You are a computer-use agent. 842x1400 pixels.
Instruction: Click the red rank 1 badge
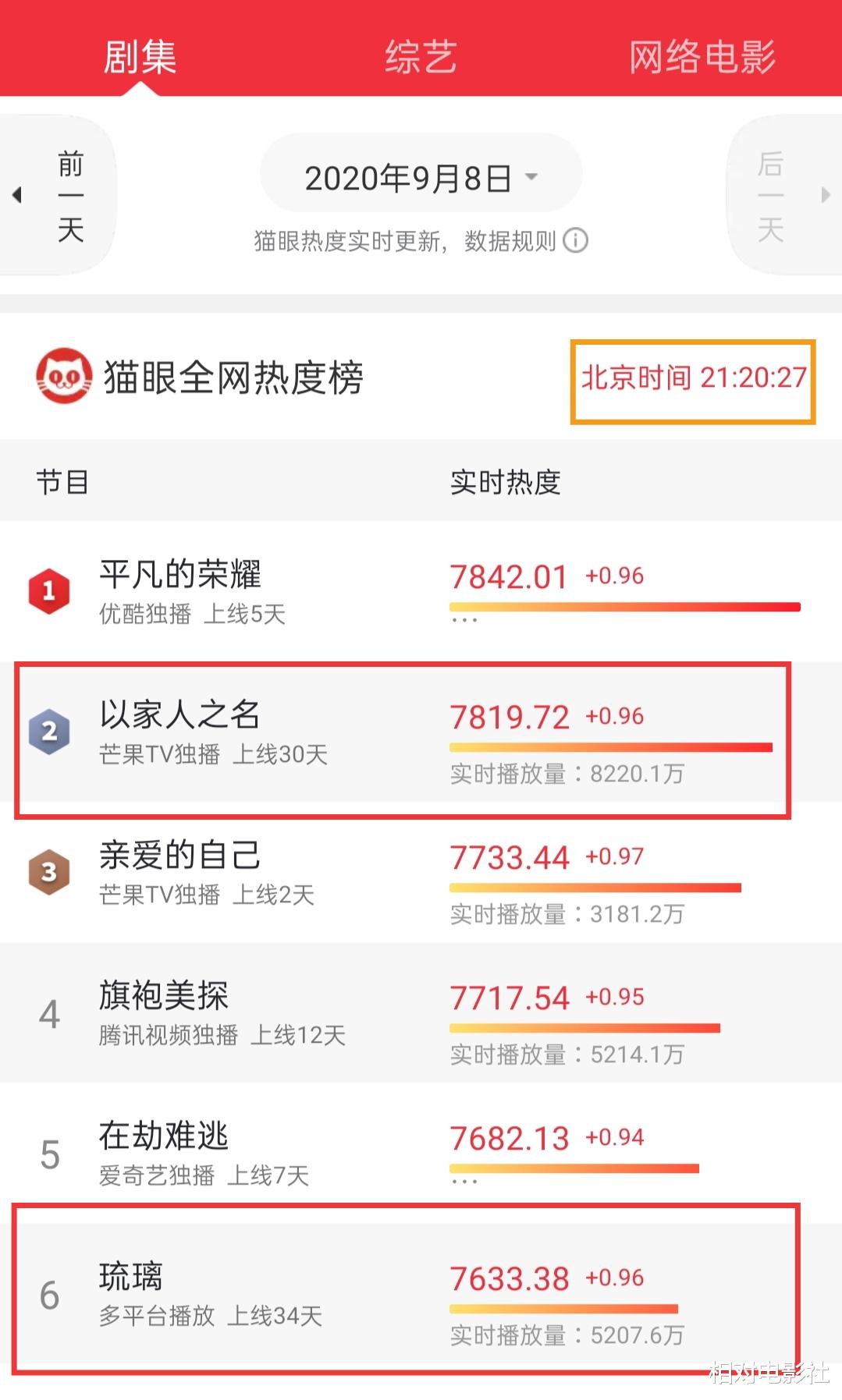point(50,590)
